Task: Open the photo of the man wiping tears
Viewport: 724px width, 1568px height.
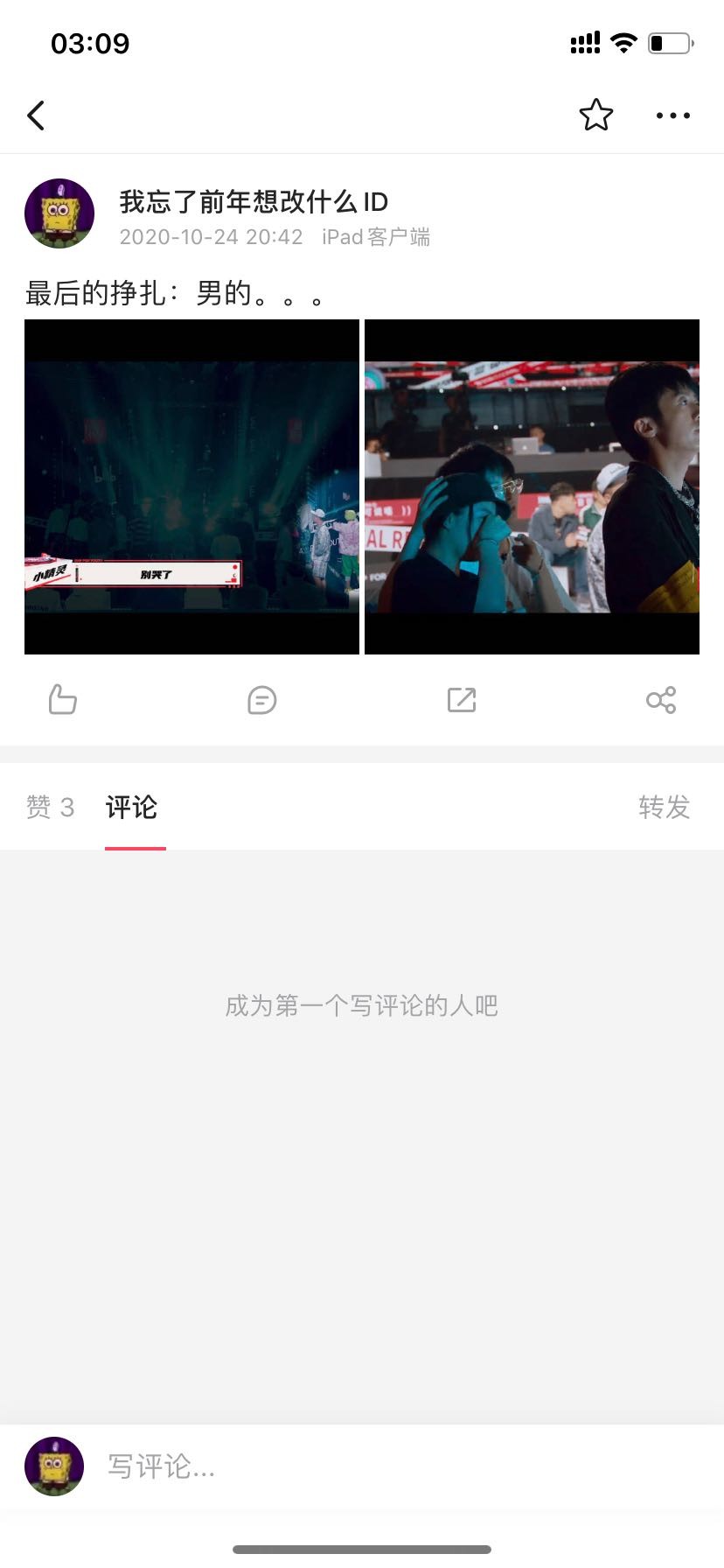Action: pos(532,486)
